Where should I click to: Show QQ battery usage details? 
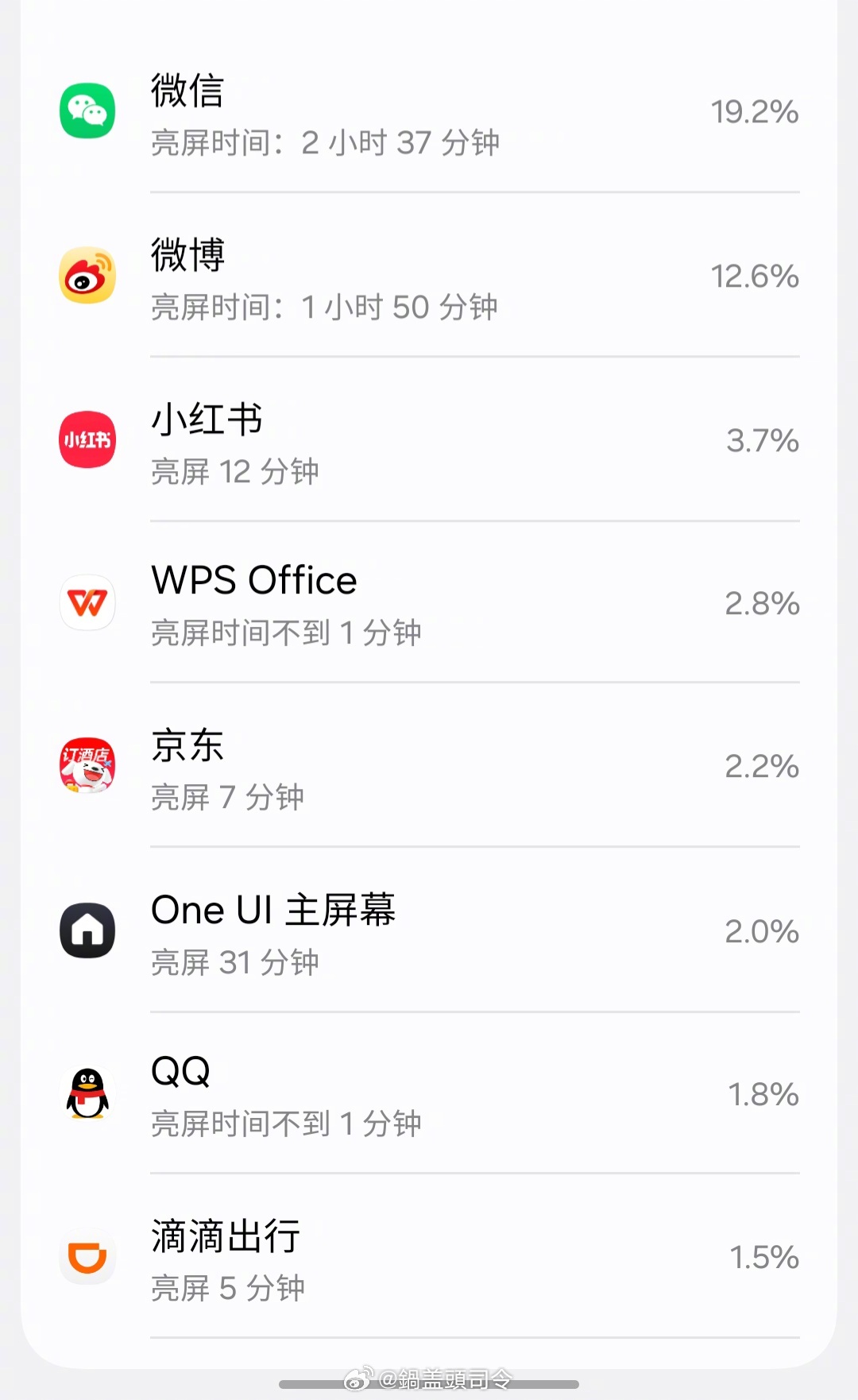(429, 1093)
